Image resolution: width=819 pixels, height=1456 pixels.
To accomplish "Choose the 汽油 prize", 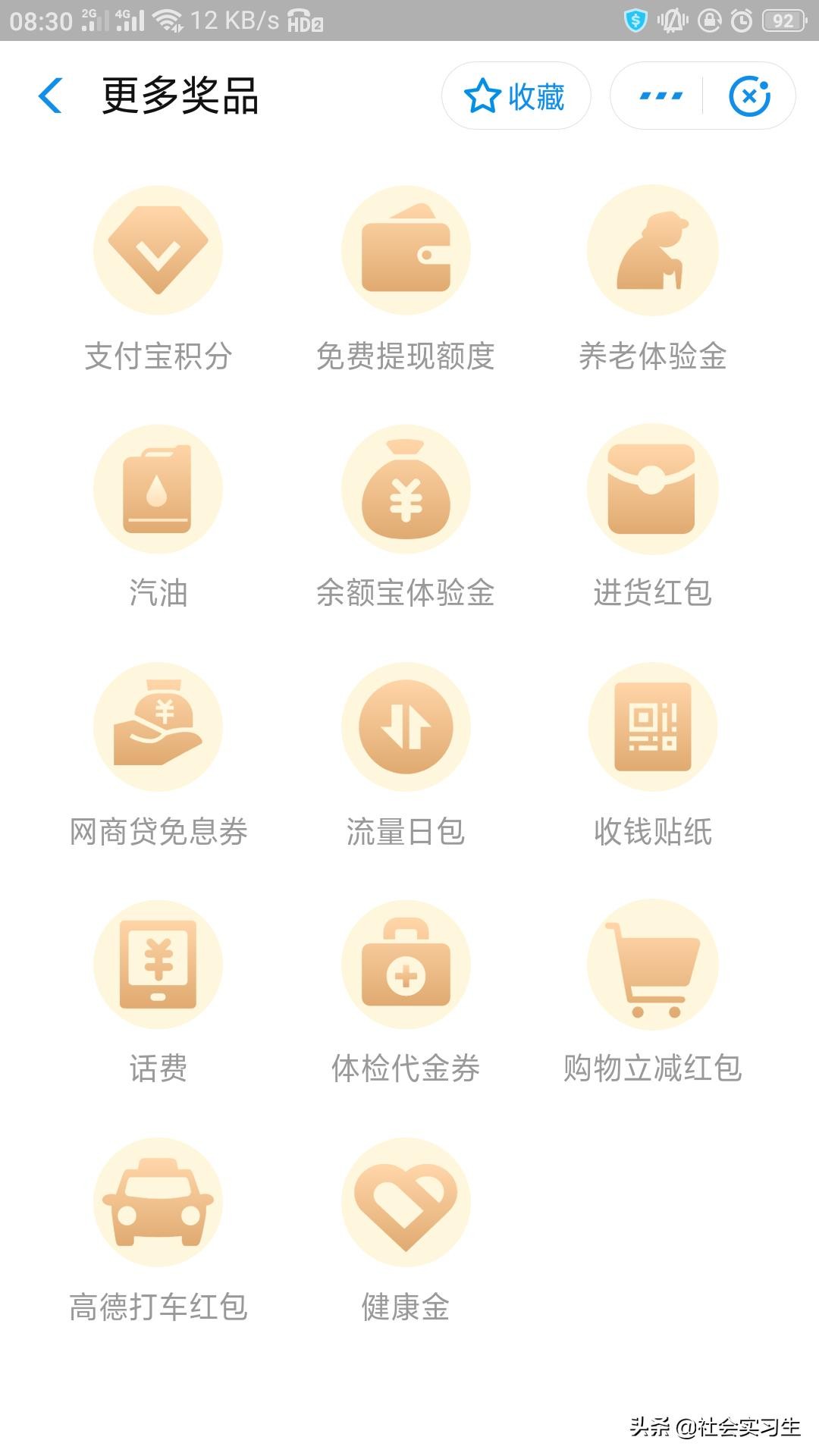I will (x=158, y=489).
